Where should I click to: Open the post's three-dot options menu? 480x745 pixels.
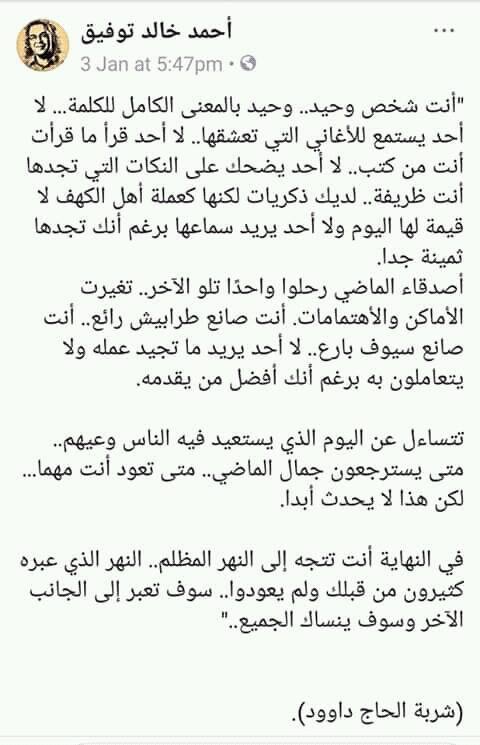(445, 31)
